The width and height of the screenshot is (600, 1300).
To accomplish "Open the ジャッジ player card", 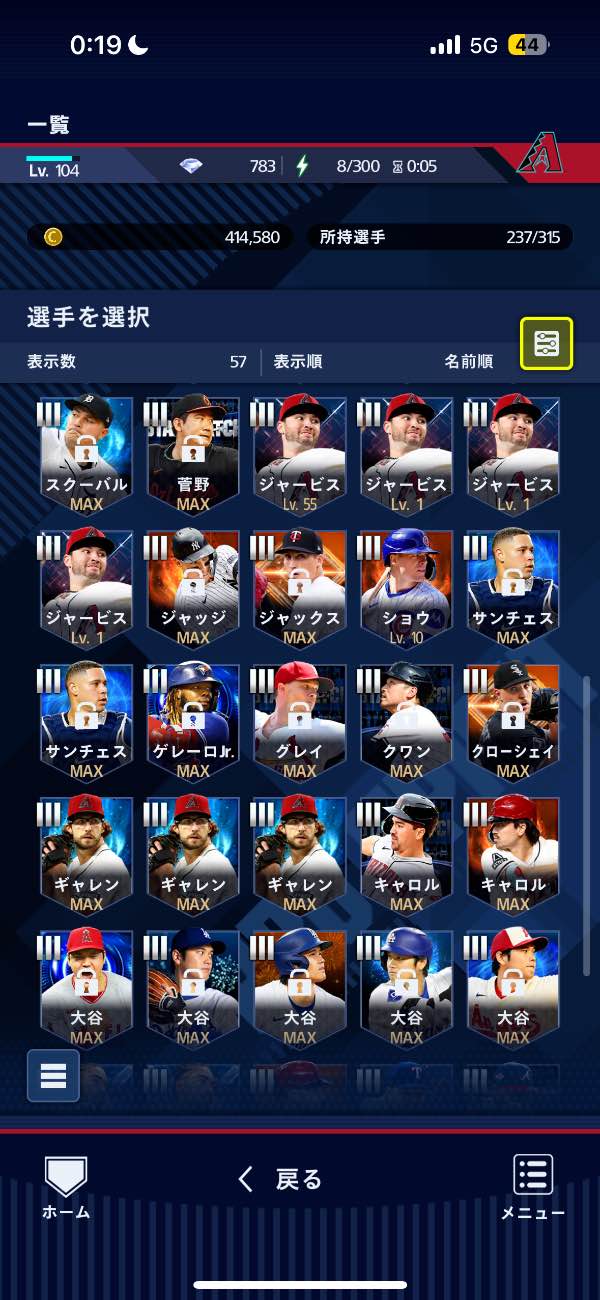I will 193,588.
